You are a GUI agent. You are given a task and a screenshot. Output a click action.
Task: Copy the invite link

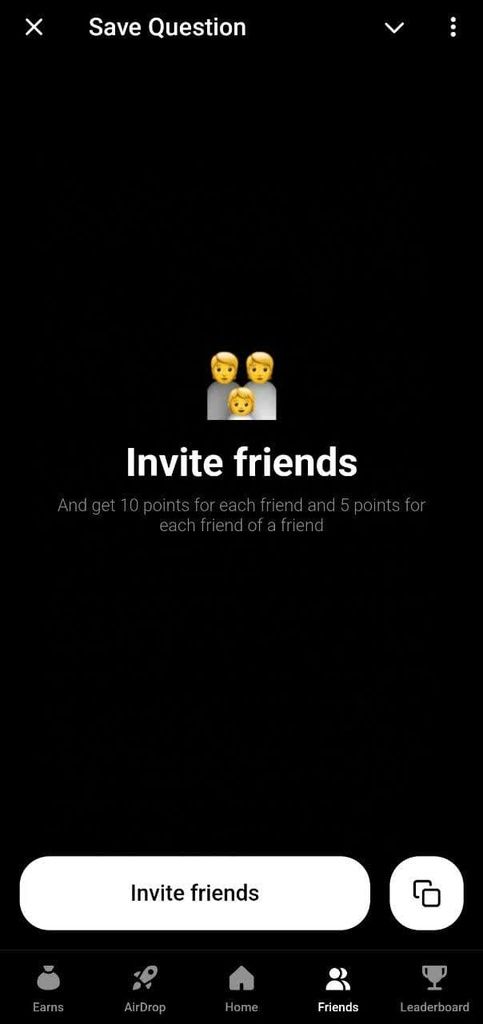point(427,893)
